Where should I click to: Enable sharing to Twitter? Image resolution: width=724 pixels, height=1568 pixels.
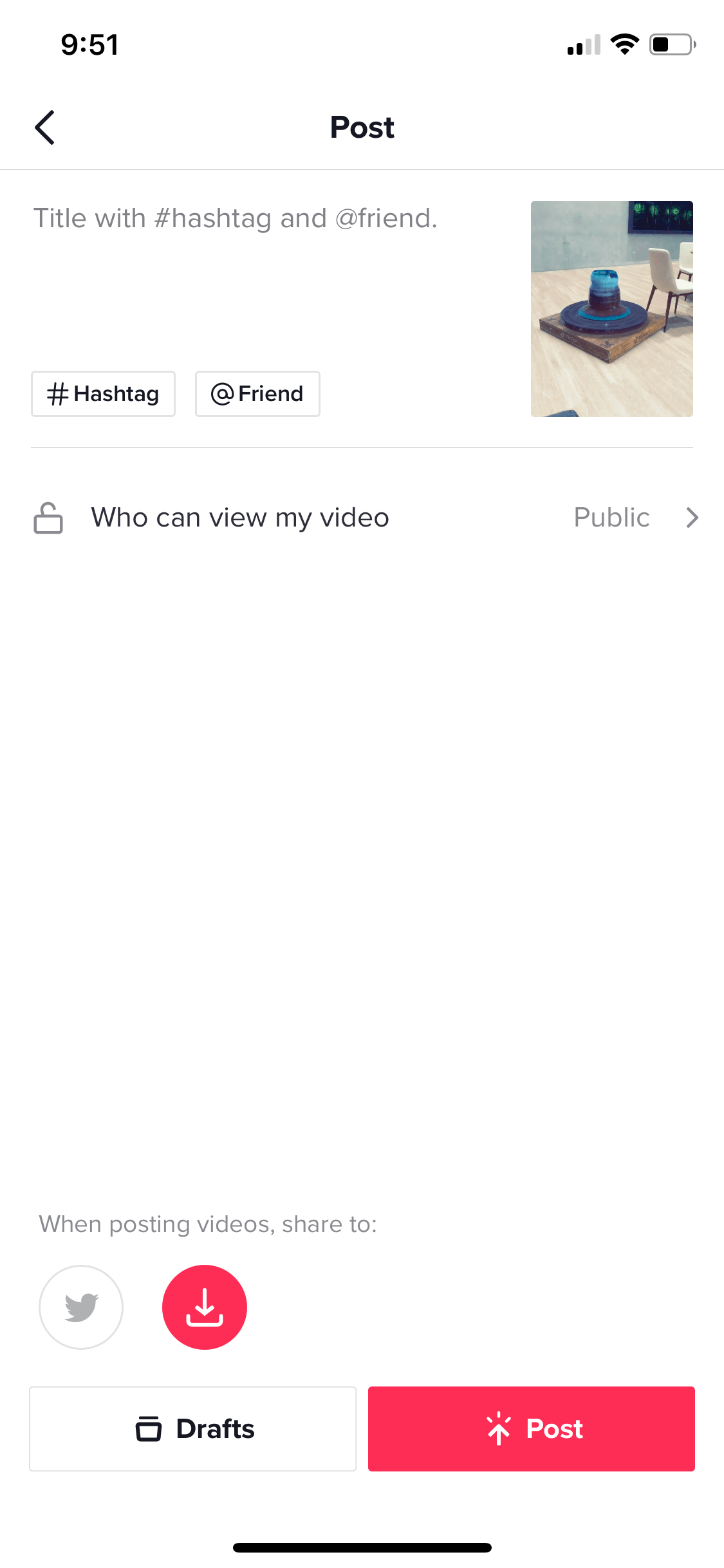point(81,1307)
